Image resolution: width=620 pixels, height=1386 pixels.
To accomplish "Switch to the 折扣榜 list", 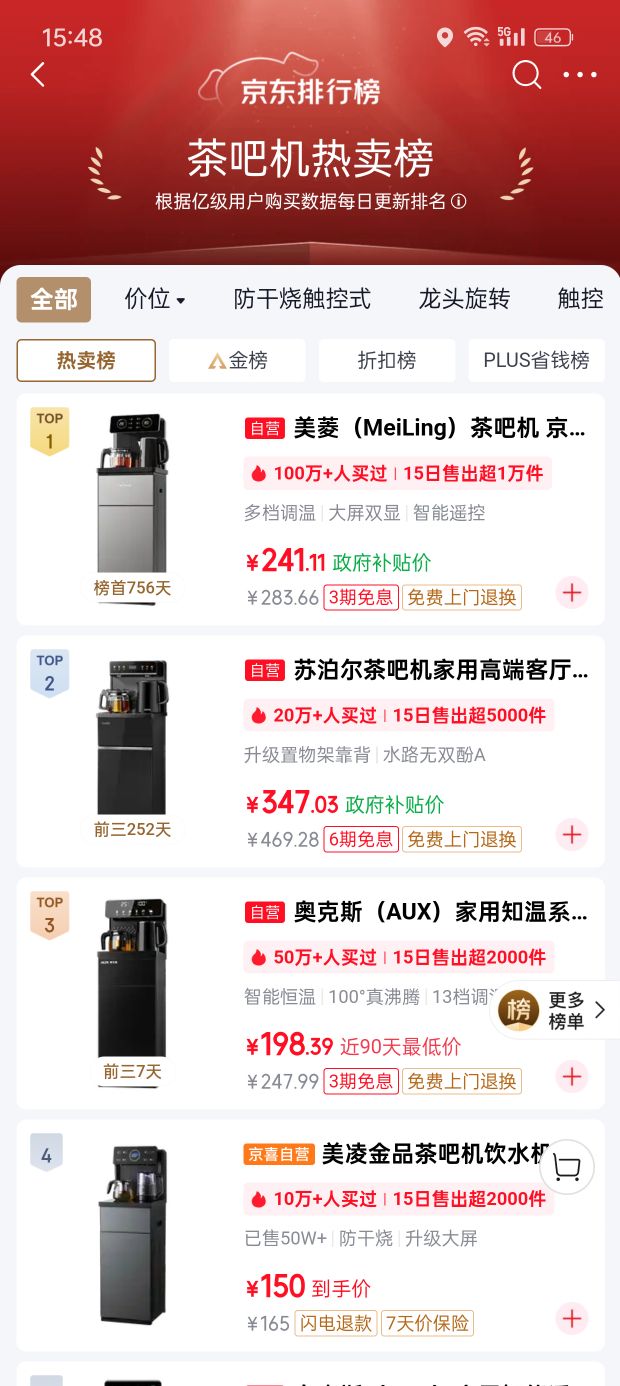I will [x=387, y=360].
